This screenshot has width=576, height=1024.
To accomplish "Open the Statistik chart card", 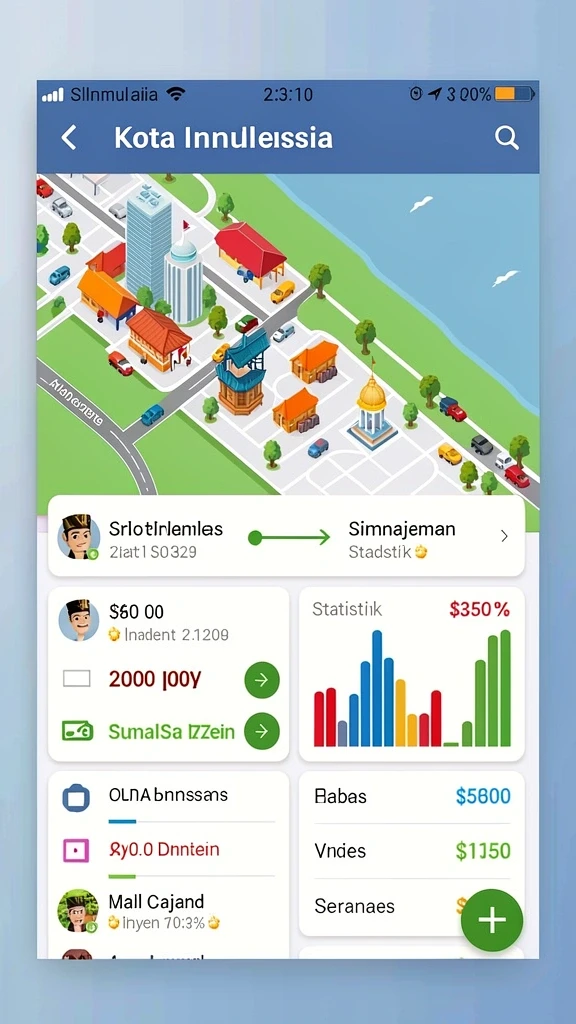I will point(411,674).
